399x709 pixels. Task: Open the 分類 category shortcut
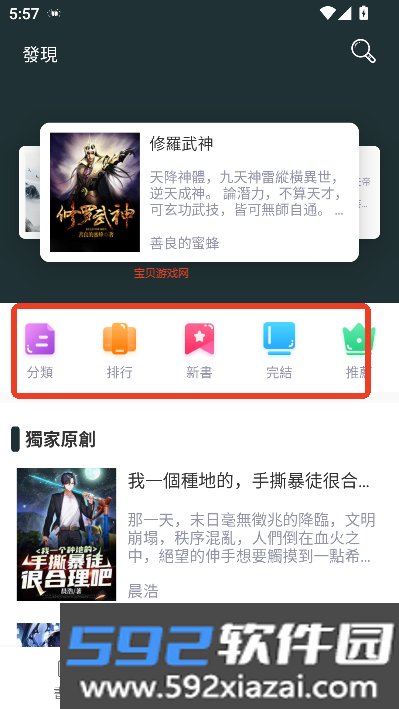[x=40, y=350]
